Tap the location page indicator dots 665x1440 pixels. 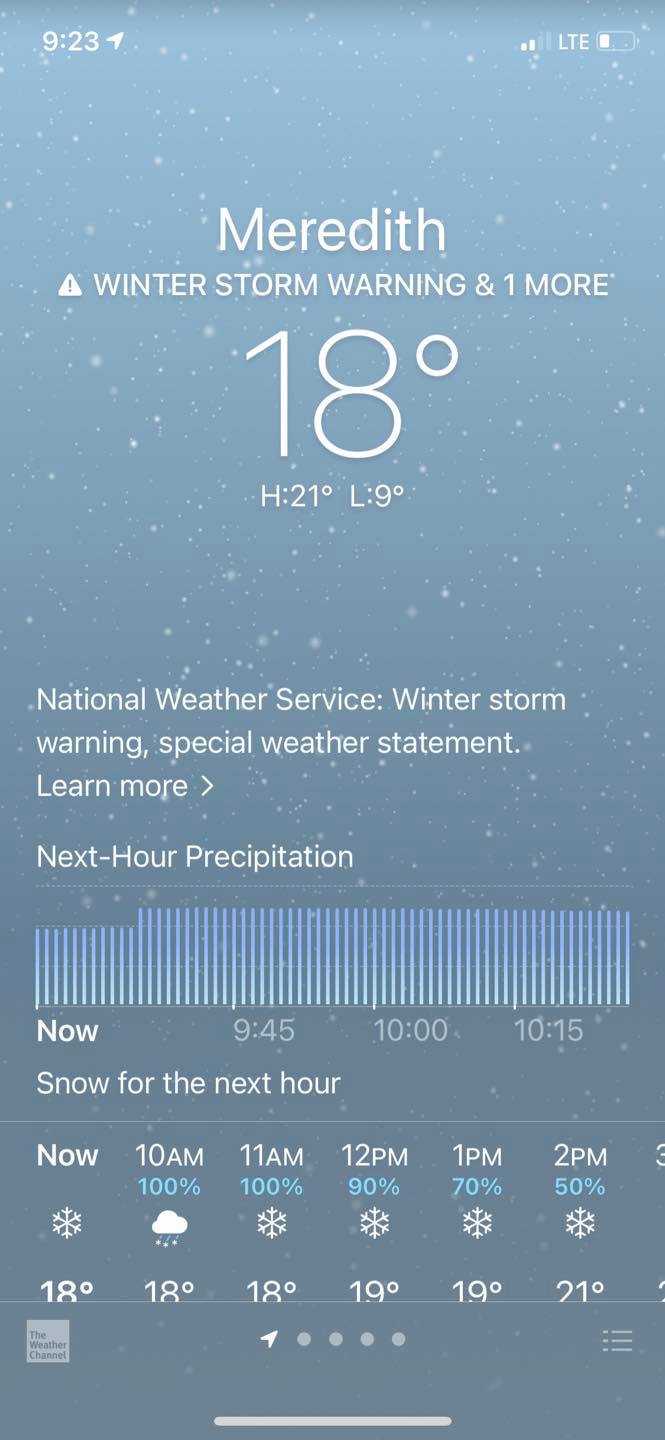[333, 1339]
